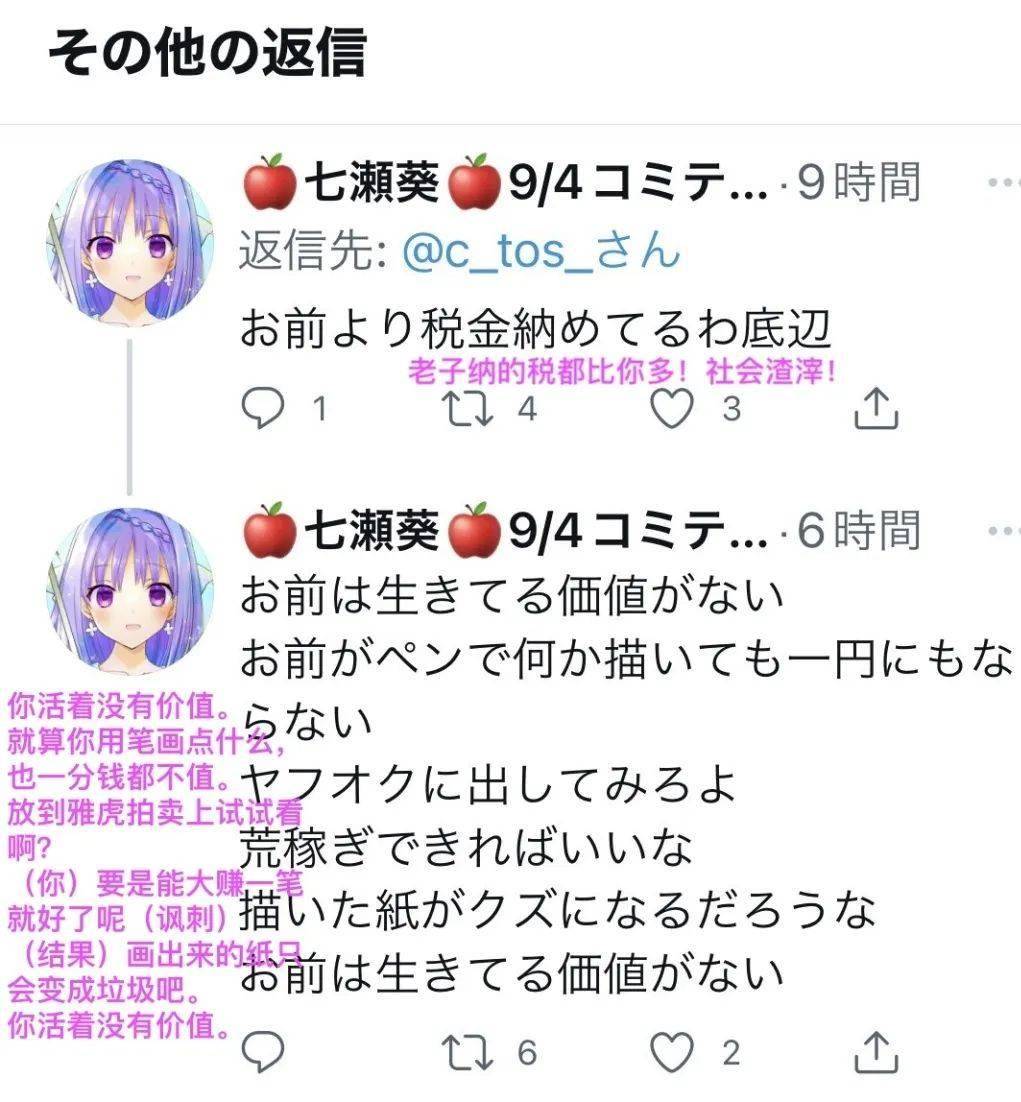1021x1102 pixels.
Task: Open overflow menu on the 6時間 tweet
Action: tap(1003, 531)
